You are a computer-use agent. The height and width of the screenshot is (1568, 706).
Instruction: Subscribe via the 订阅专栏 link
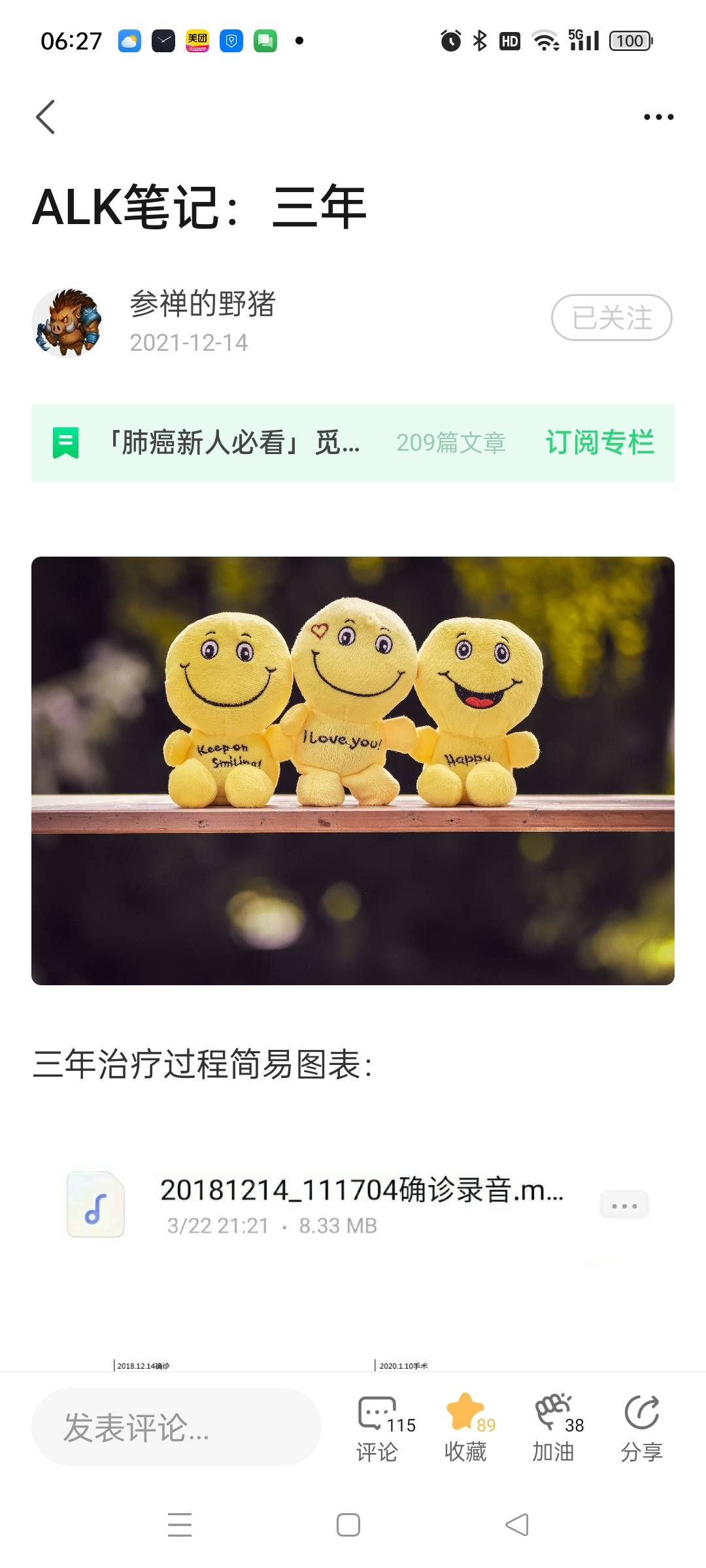601,442
